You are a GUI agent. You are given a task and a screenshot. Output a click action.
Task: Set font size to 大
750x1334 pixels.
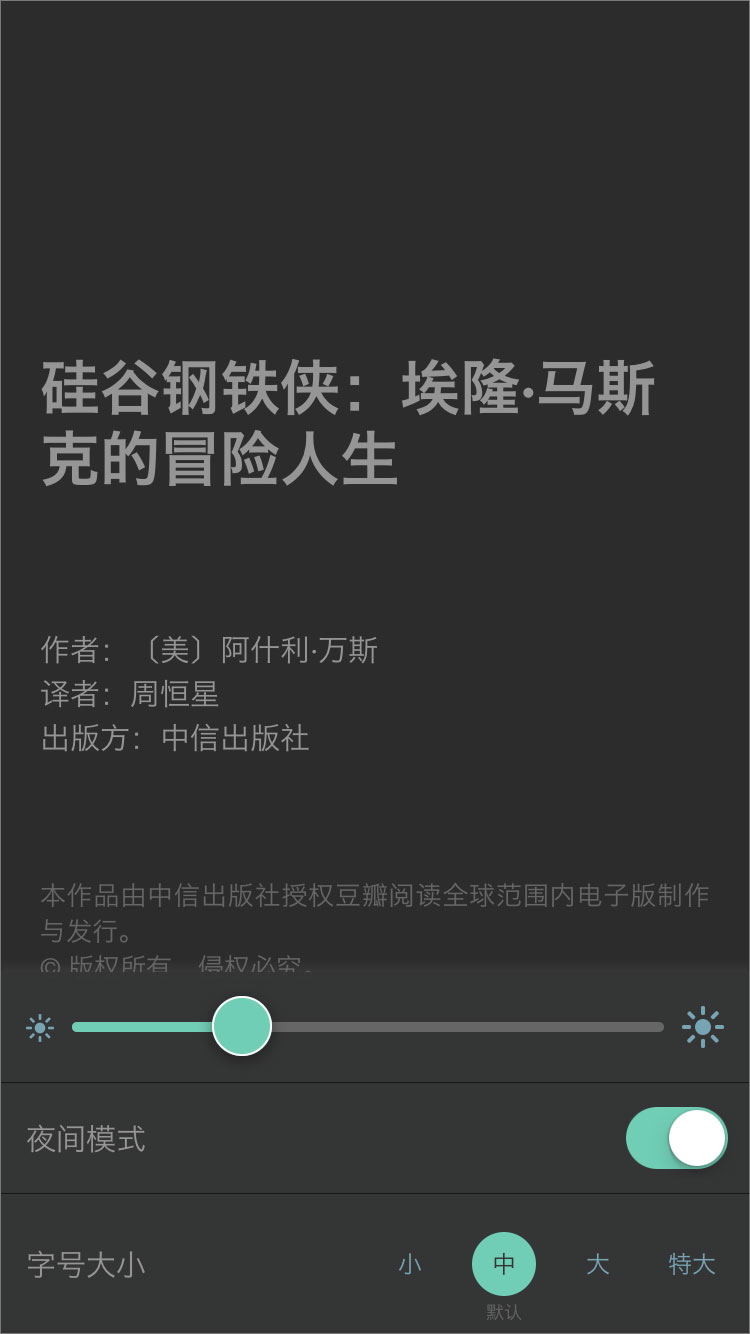(597, 1264)
